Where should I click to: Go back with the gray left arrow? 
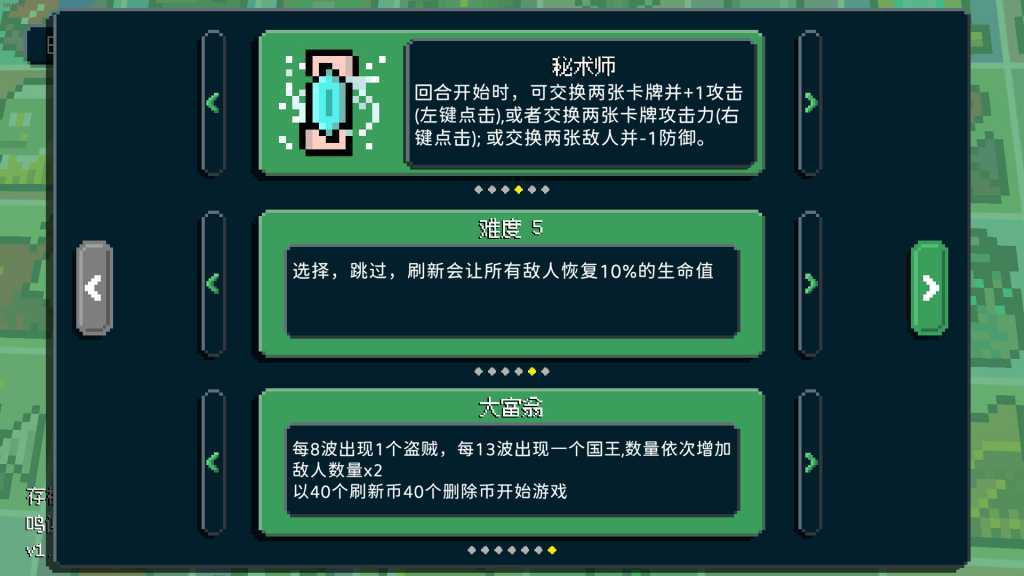coord(94,288)
